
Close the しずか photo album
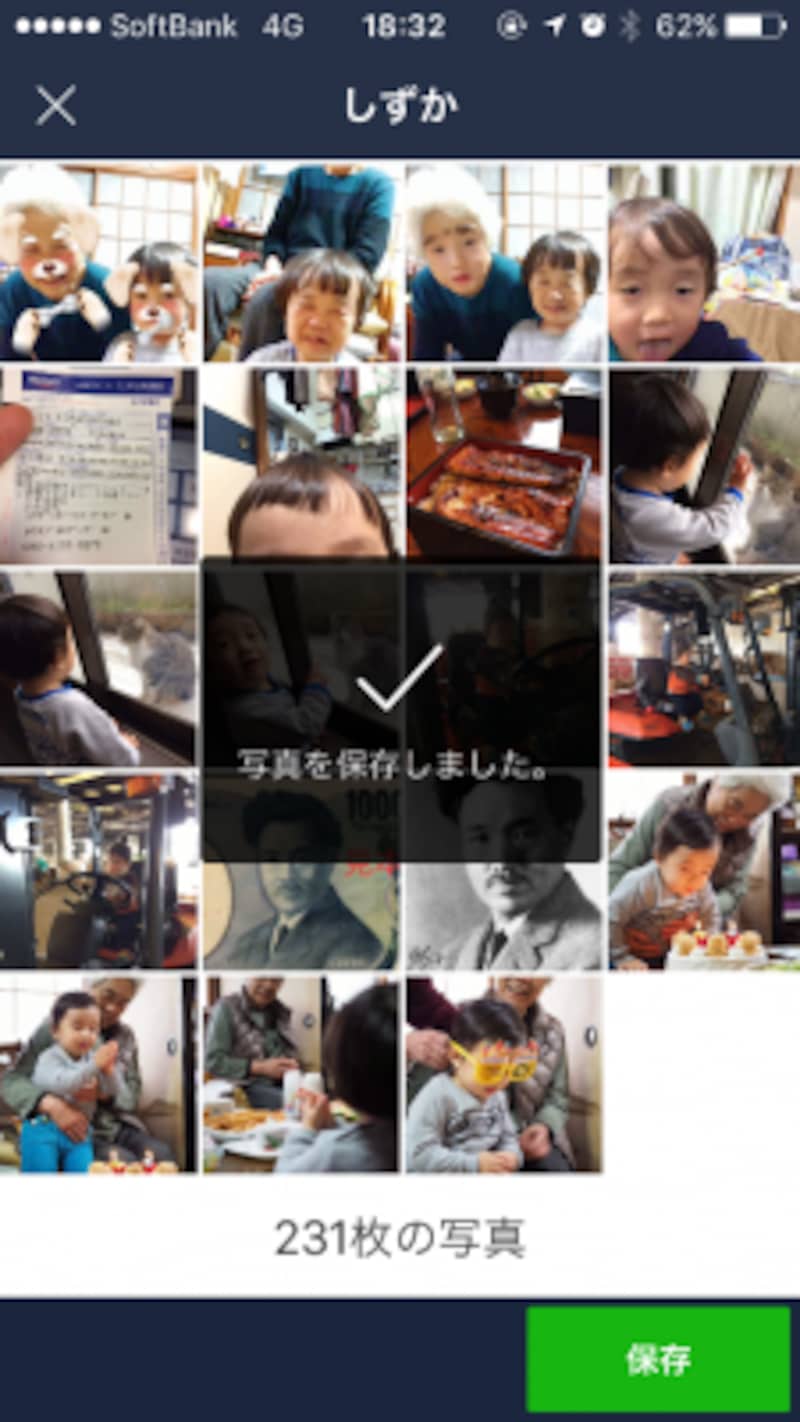(x=56, y=105)
